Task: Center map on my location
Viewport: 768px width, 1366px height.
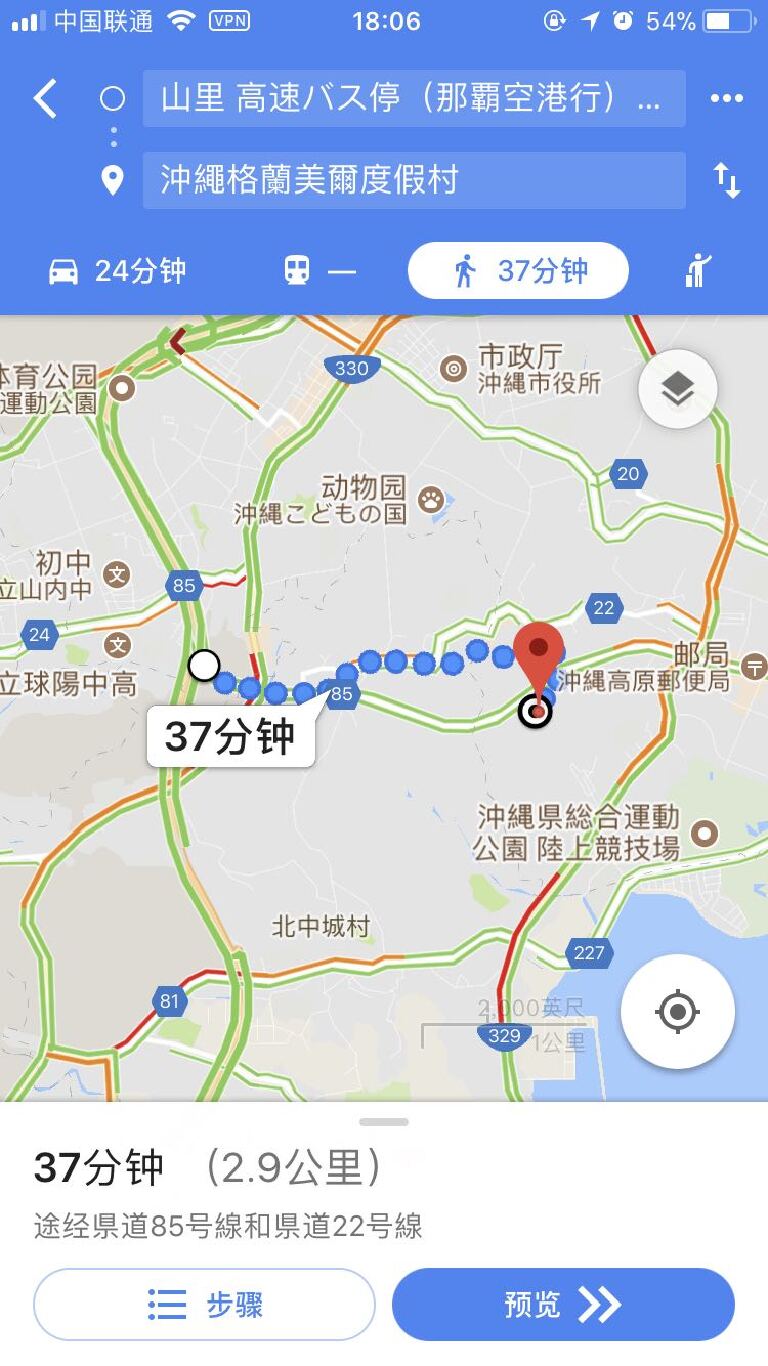Action: click(x=677, y=1012)
